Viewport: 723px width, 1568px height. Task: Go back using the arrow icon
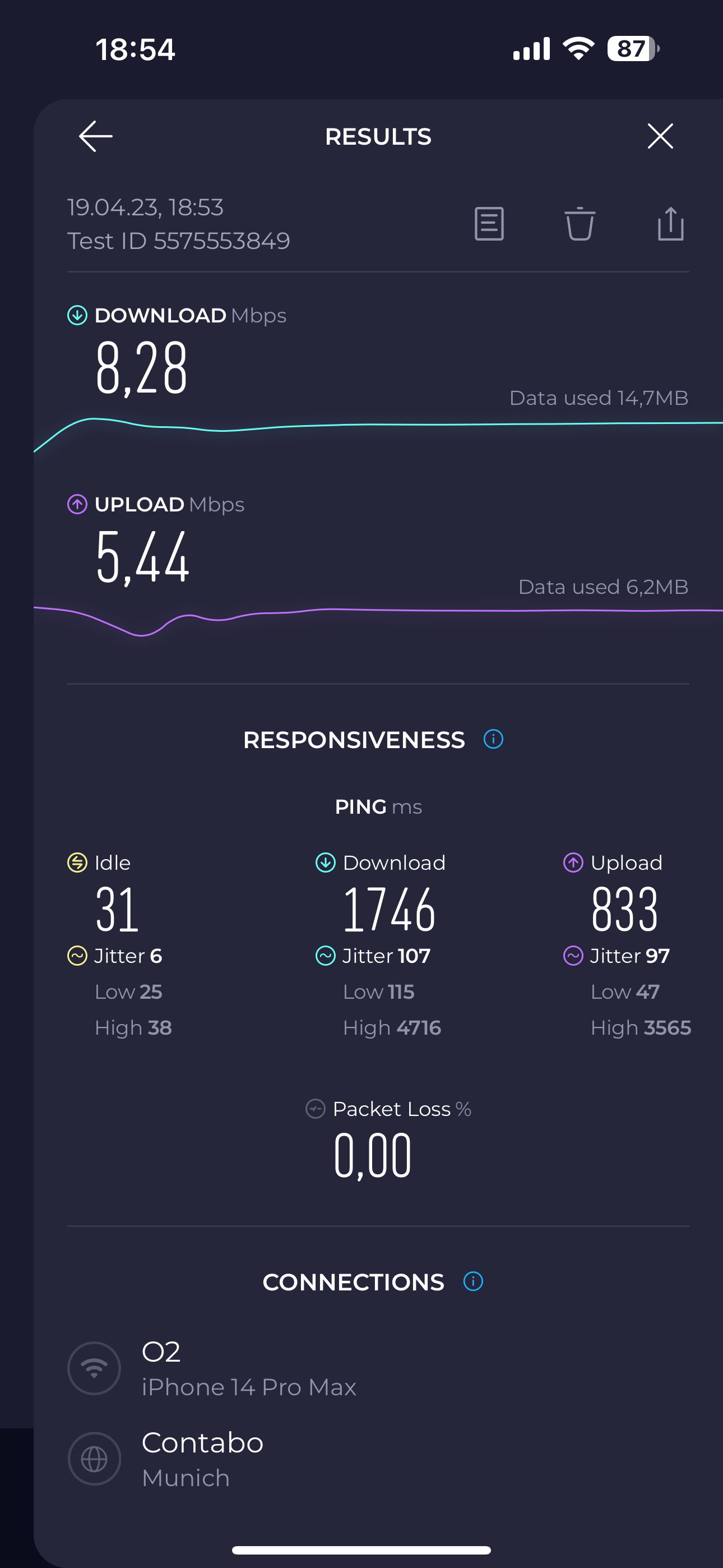click(95, 136)
